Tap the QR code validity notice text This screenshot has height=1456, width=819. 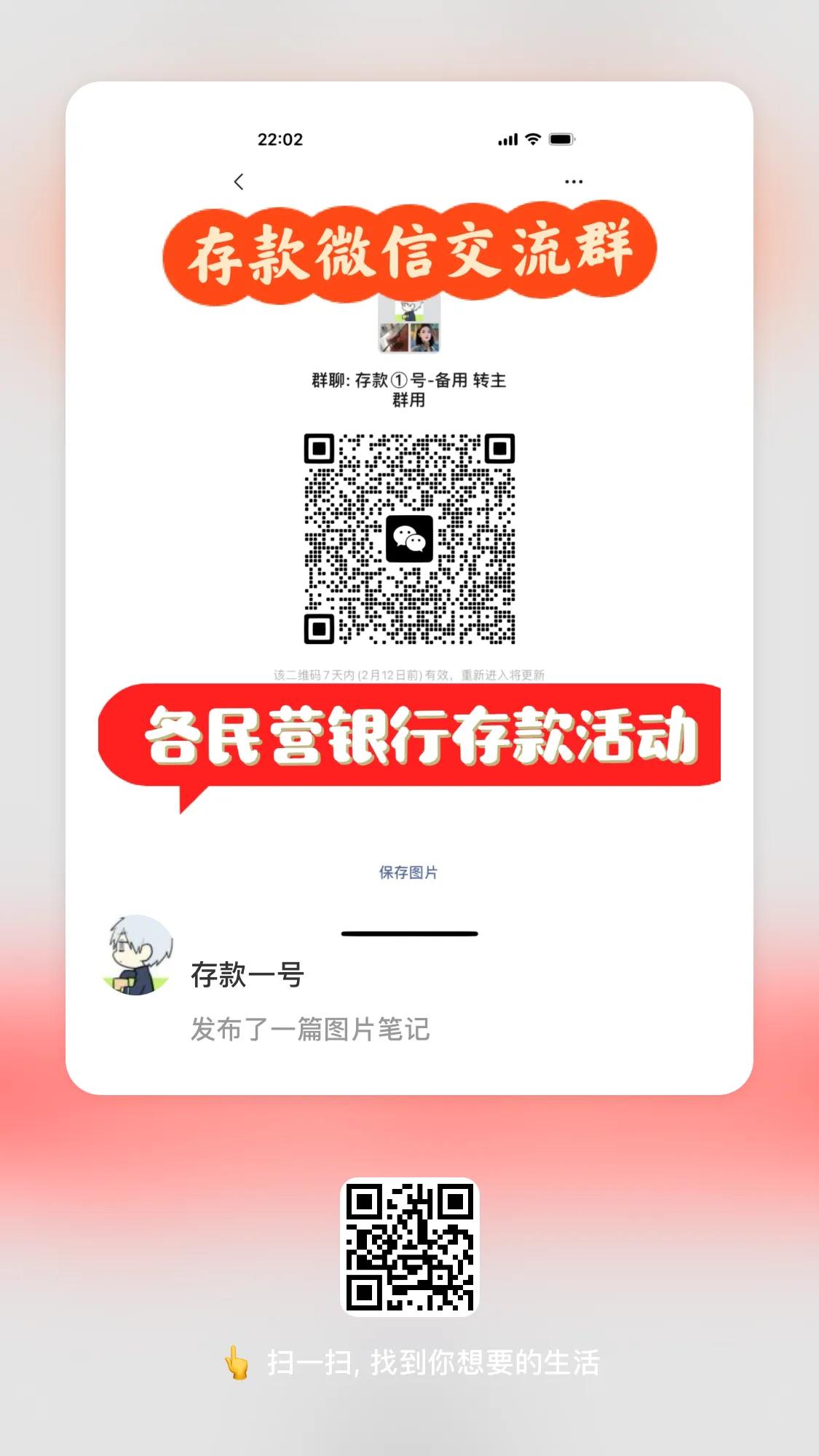(410, 675)
